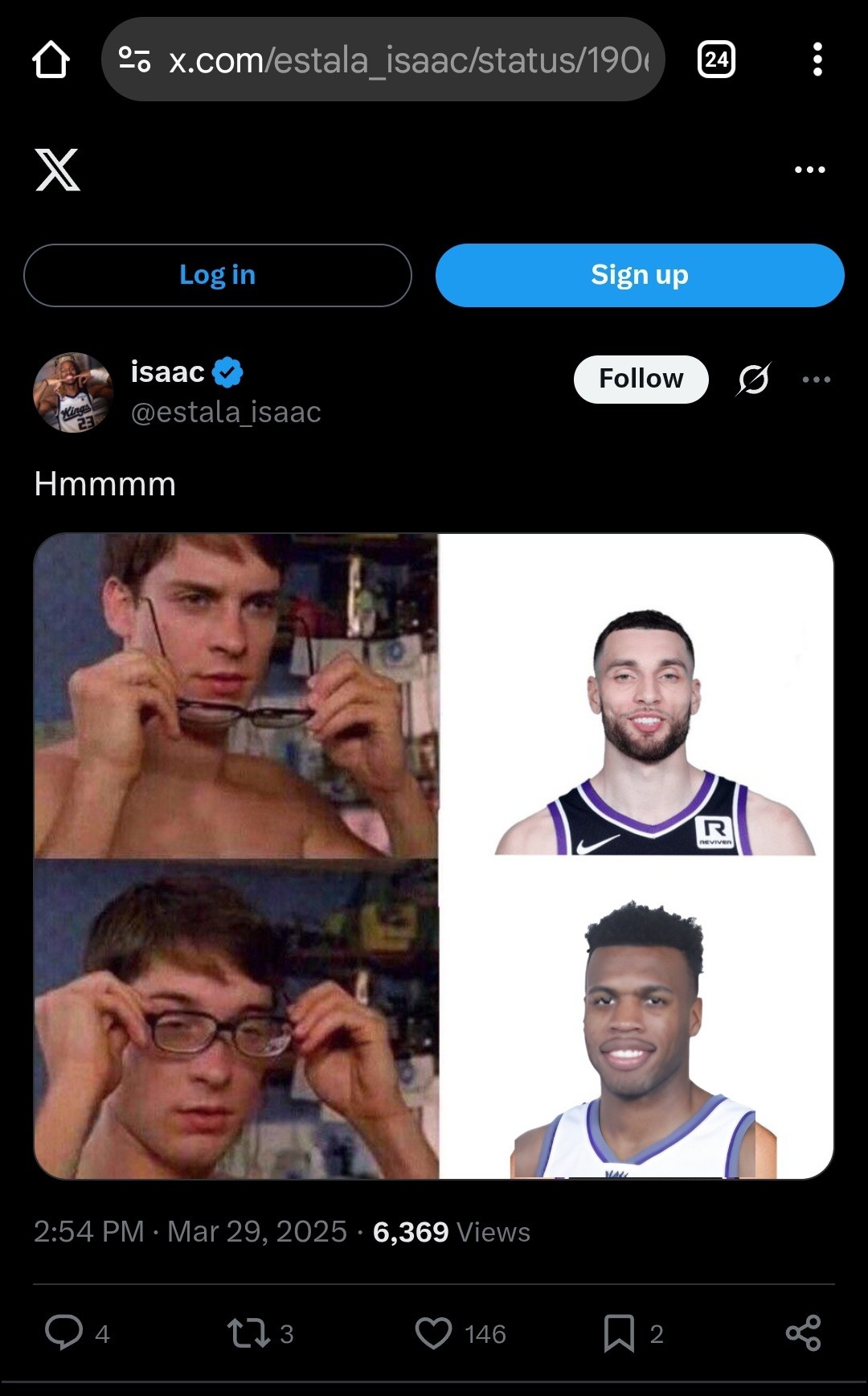Open isaac's profile picture
Viewport: 868px width, 1396px height.
[x=73, y=392]
